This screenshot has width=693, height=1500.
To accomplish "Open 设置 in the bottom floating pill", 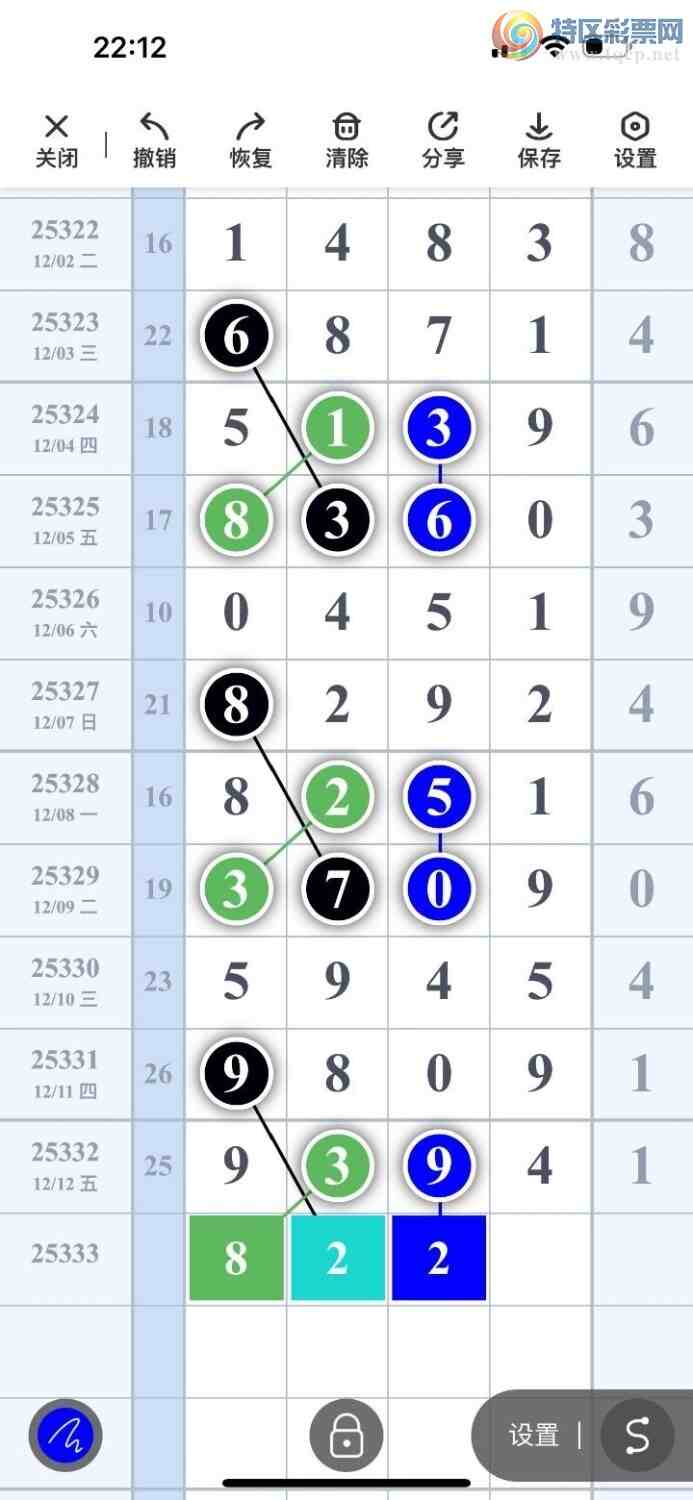I will (533, 1435).
